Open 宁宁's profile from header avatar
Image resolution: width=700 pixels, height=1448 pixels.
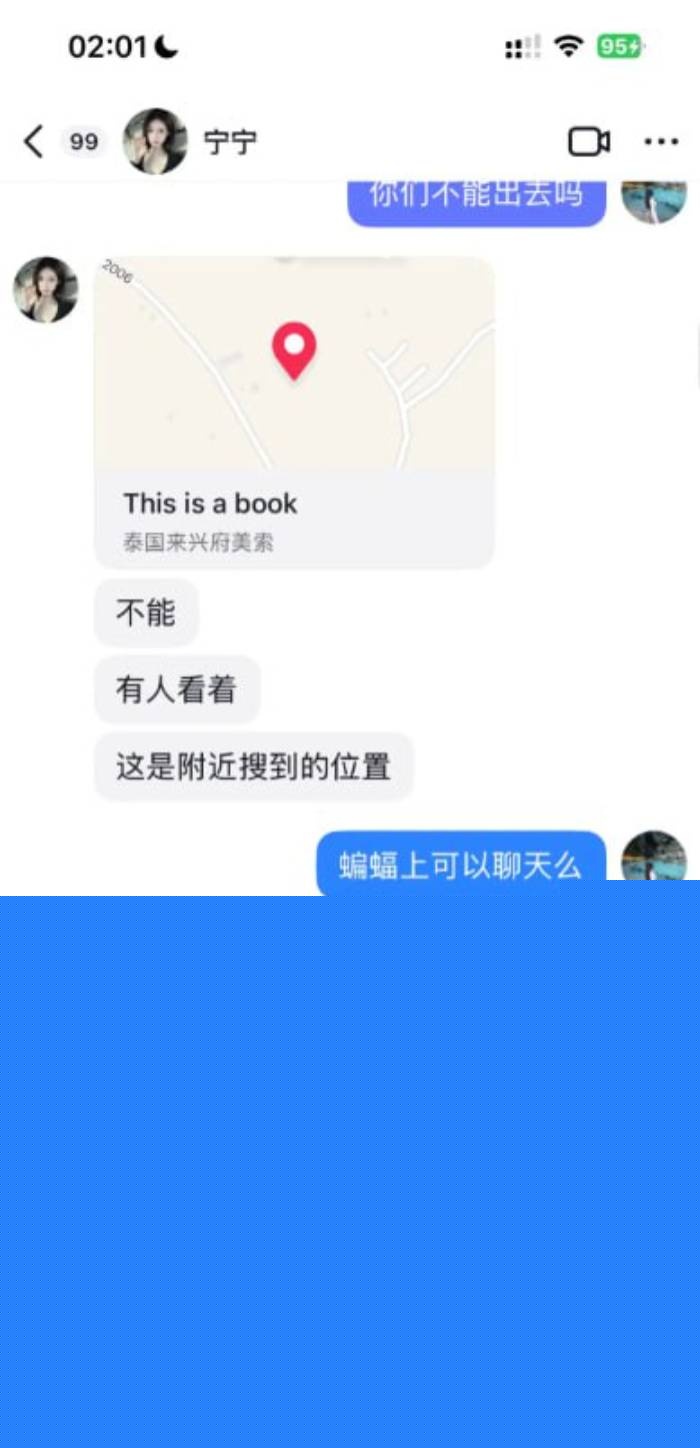(x=155, y=142)
